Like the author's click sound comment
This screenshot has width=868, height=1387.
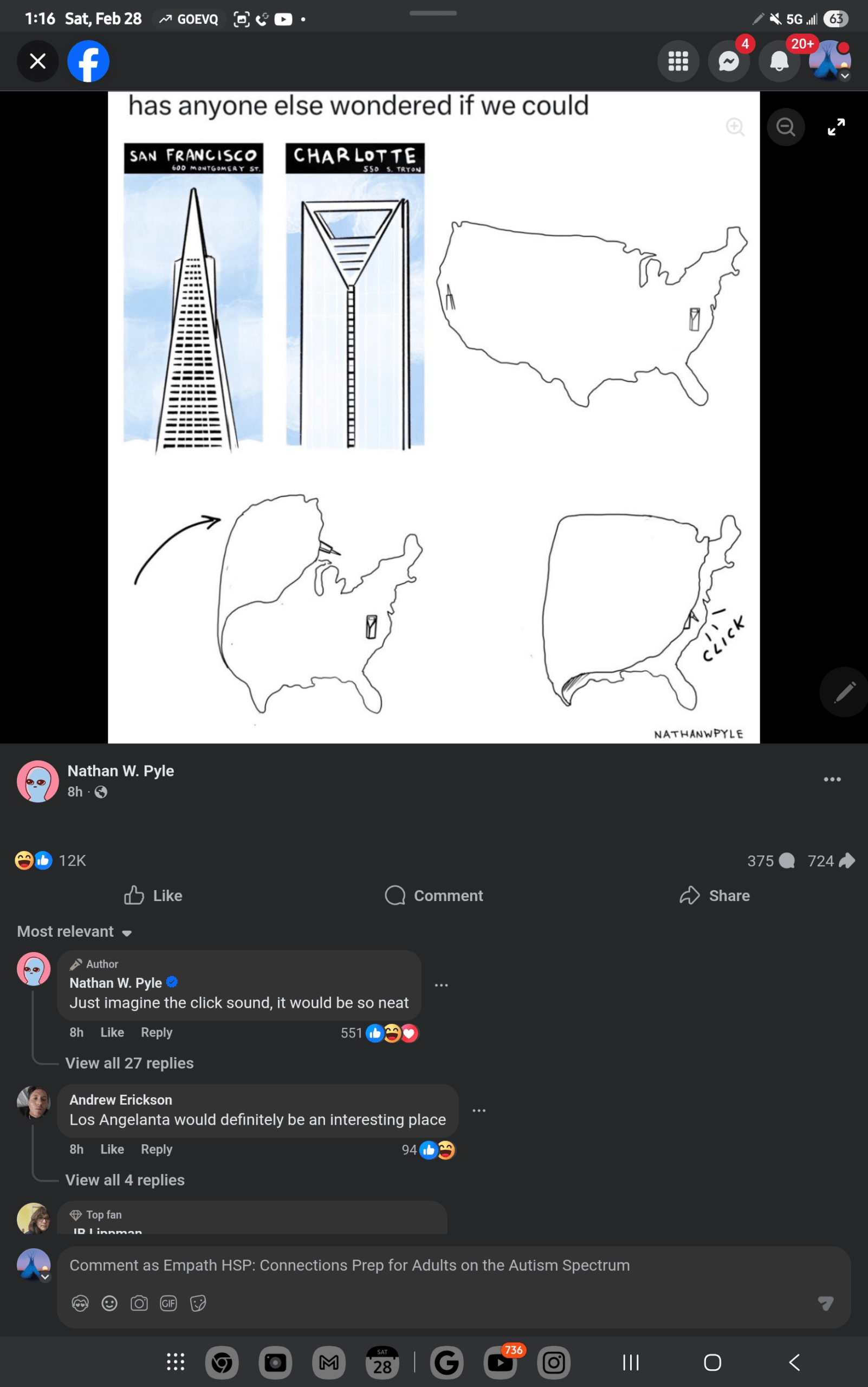coord(112,1032)
